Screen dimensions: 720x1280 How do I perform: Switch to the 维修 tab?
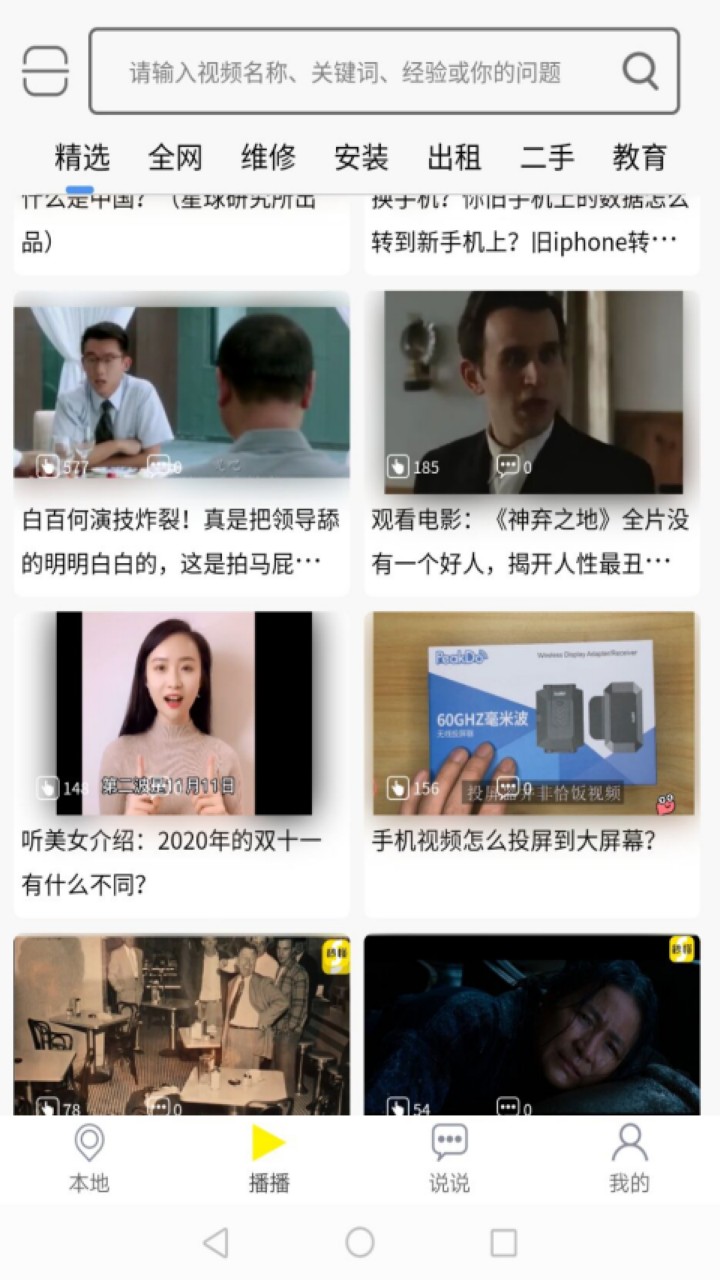coord(268,157)
